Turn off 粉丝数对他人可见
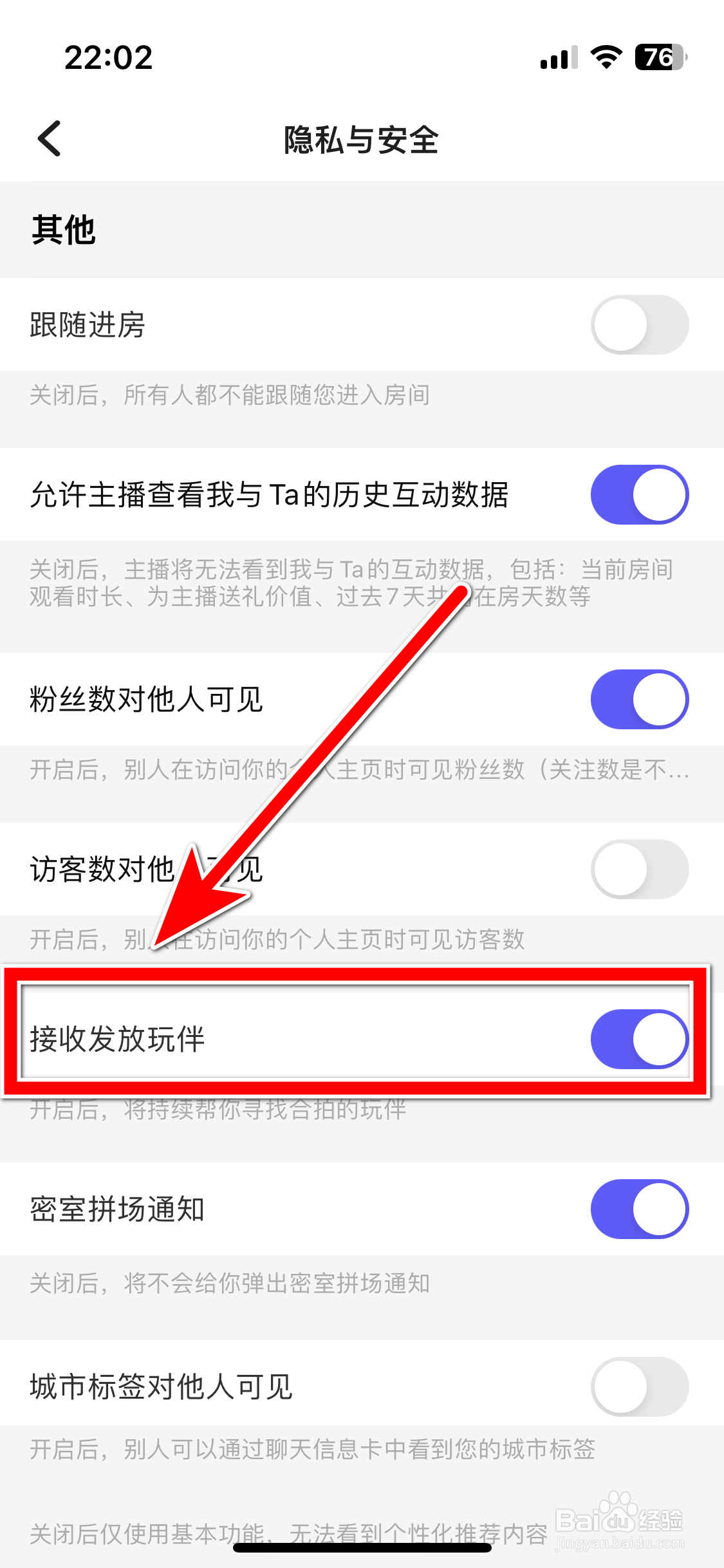 pyautogui.click(x=639, y=699)
